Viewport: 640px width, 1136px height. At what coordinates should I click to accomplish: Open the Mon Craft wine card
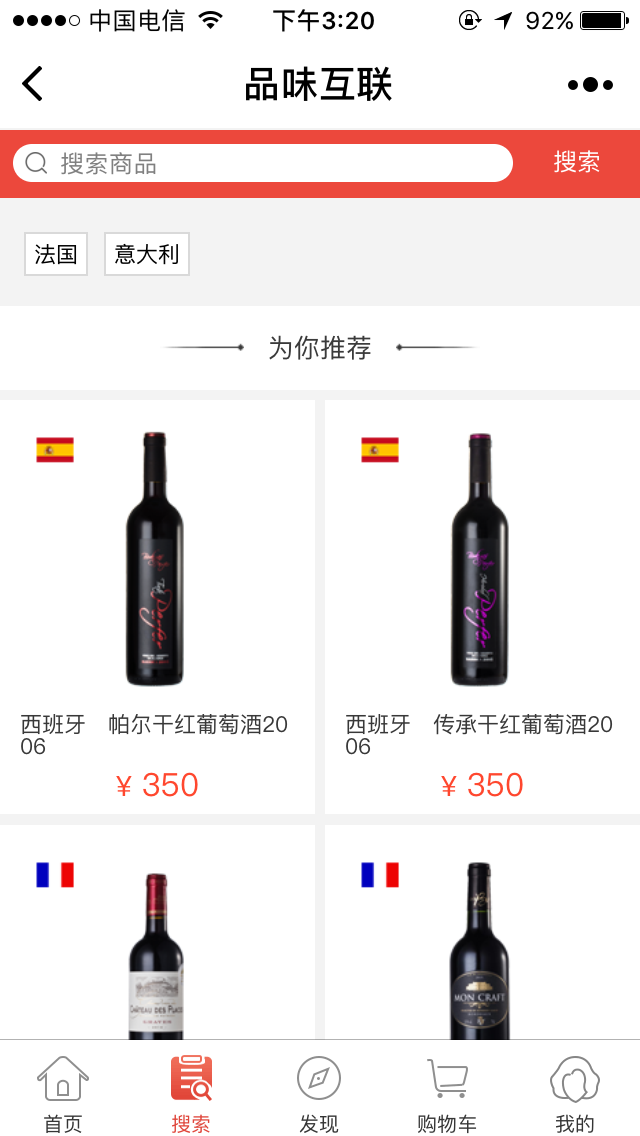[482, 932]
